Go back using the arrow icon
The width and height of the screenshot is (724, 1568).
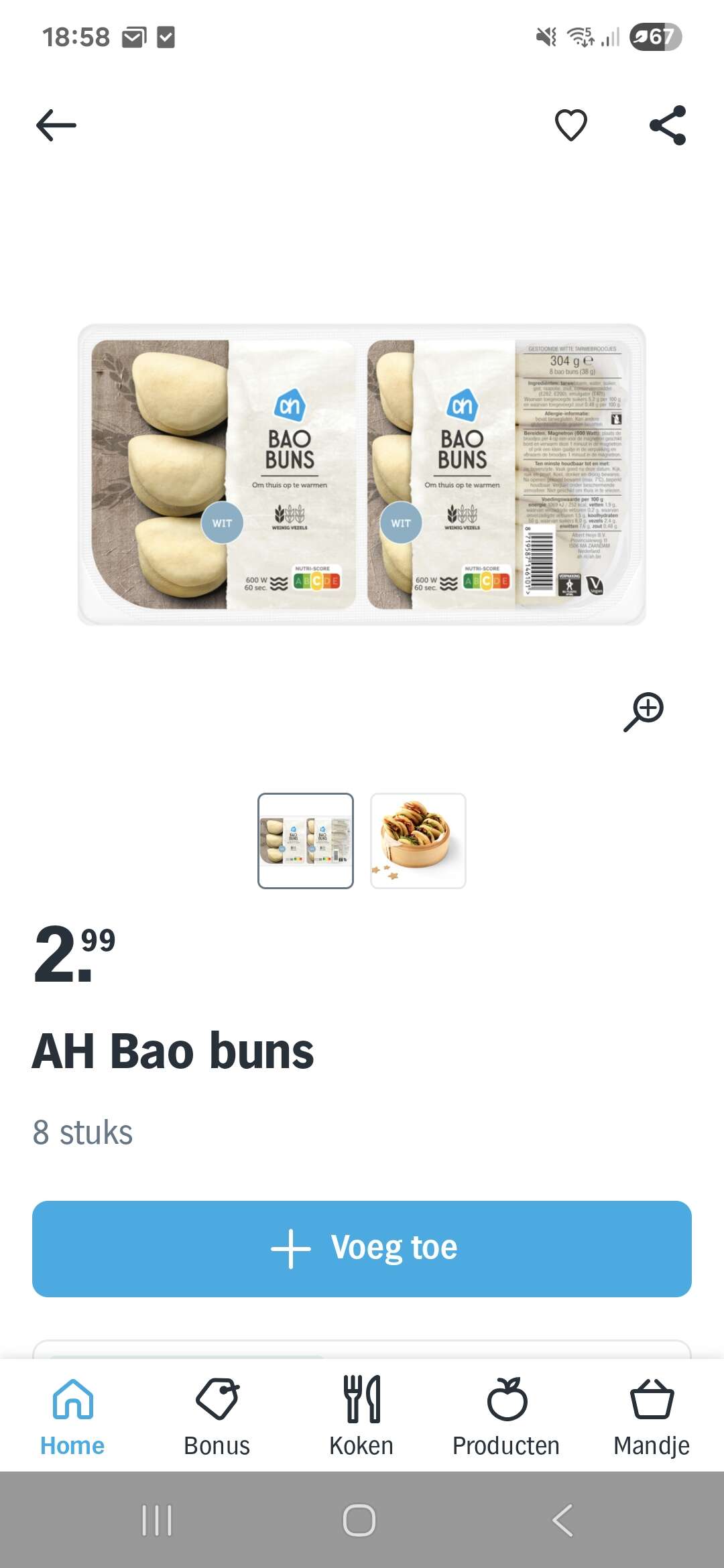click(56, 125)
